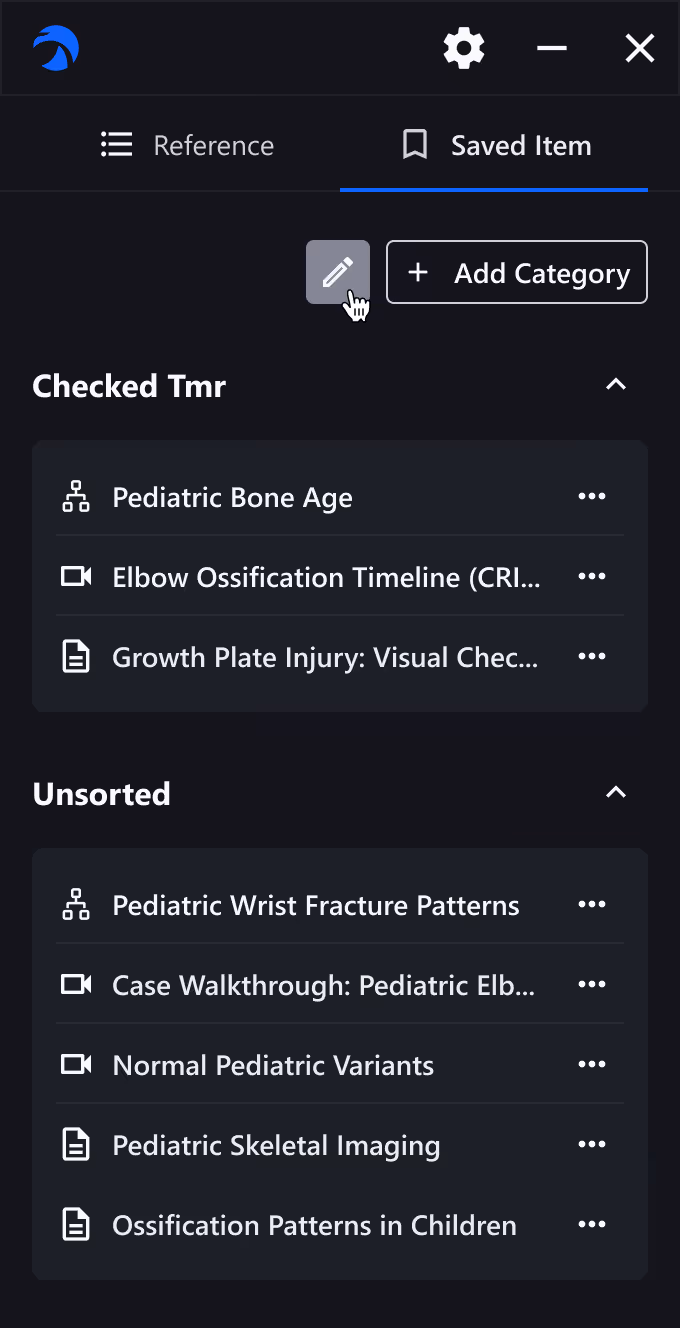Image resolution: width=680 pixels, height=1328 pixels.
Task: Close the panel with the X
Action: pos(640,48)
